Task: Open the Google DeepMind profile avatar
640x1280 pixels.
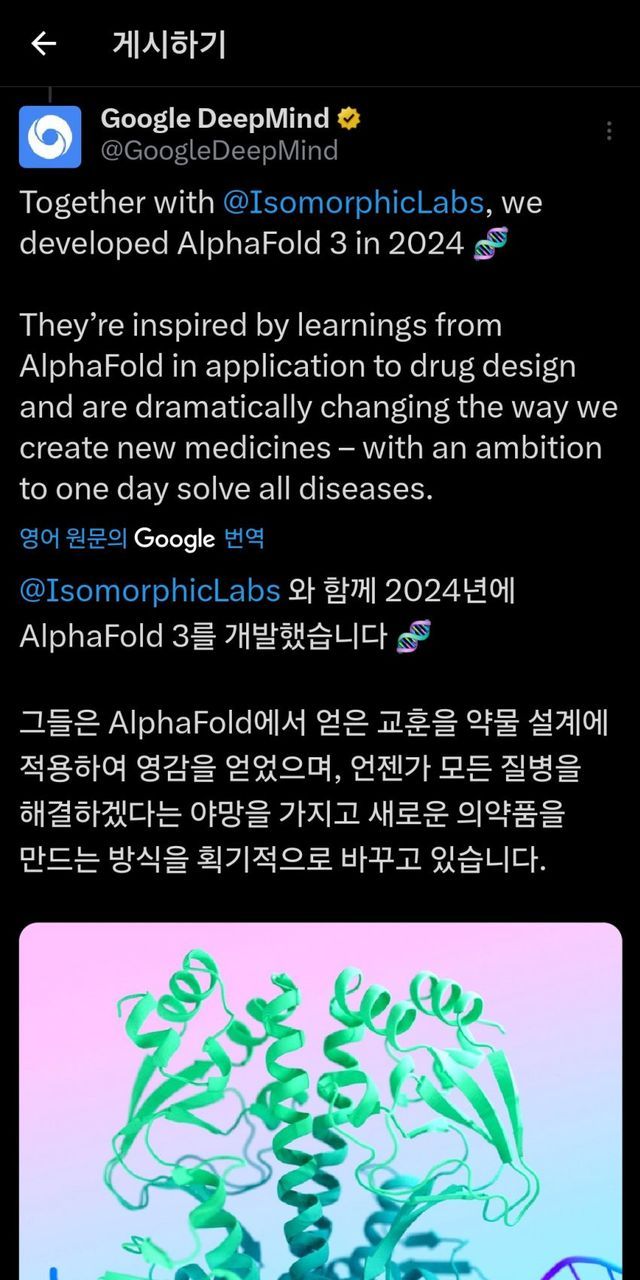Action: click(x=50, y=137)
